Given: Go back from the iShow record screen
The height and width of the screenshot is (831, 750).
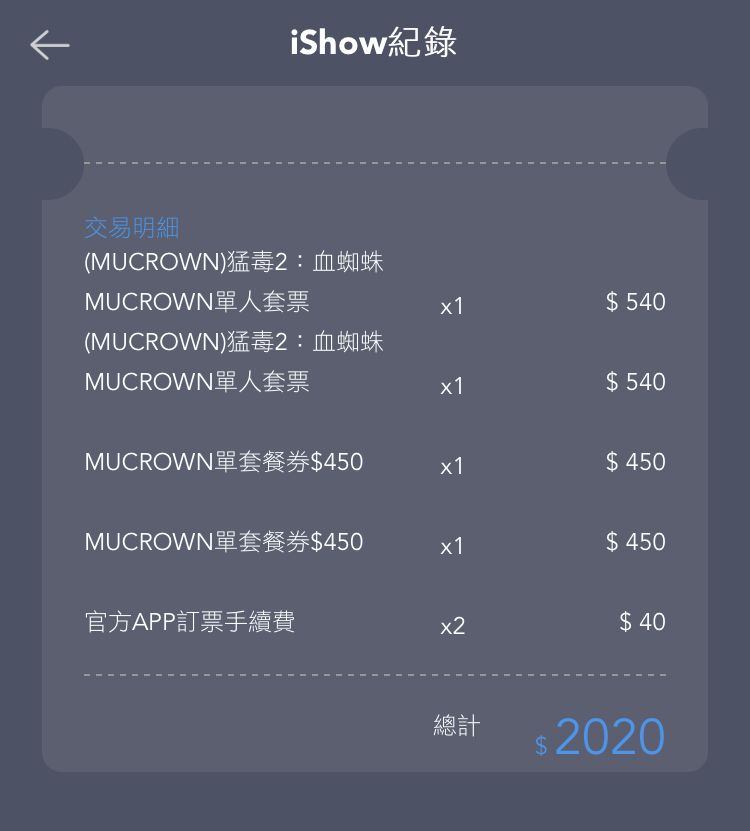Looking at the screenshot, I should (x=49, y=45).
